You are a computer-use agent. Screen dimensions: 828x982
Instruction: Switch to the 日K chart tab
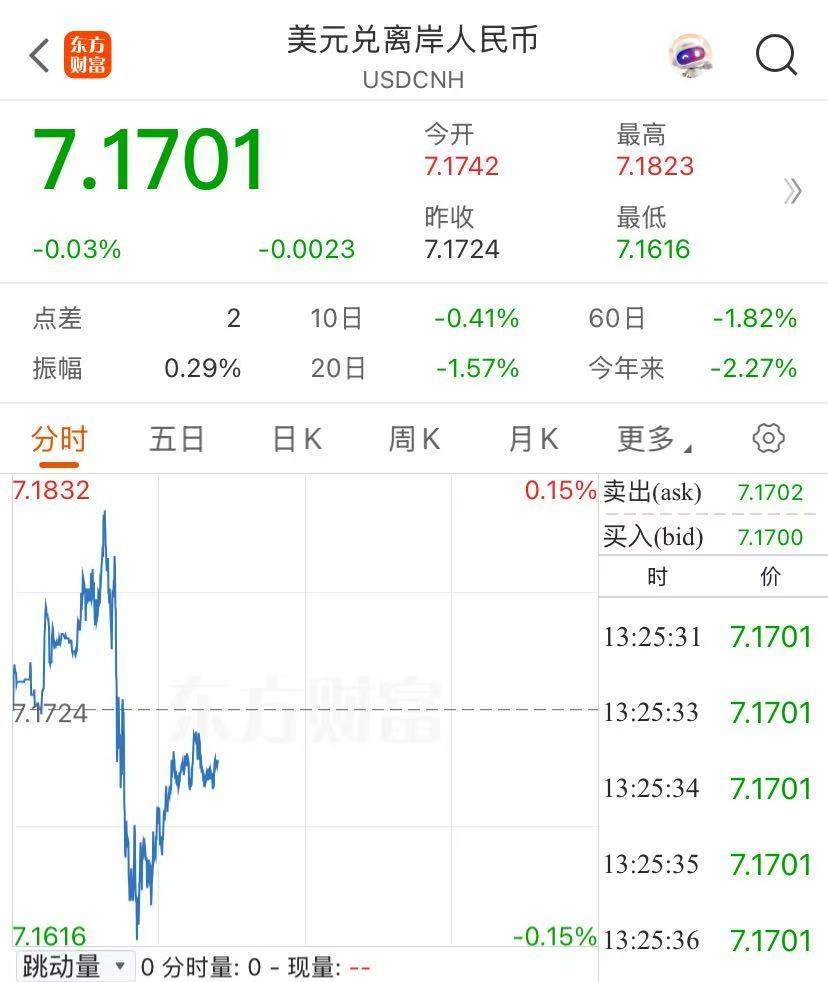coord(297,439)
